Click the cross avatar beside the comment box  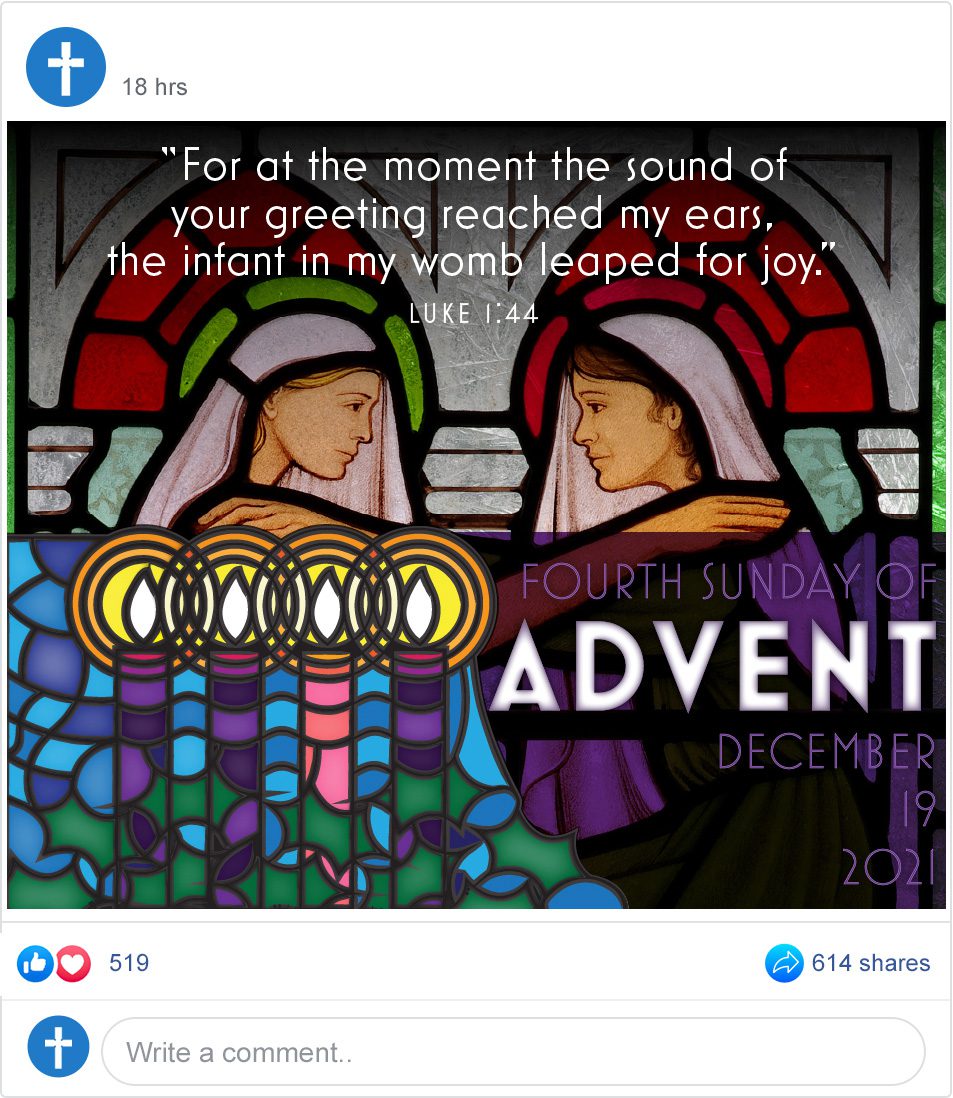point(57,1048)
